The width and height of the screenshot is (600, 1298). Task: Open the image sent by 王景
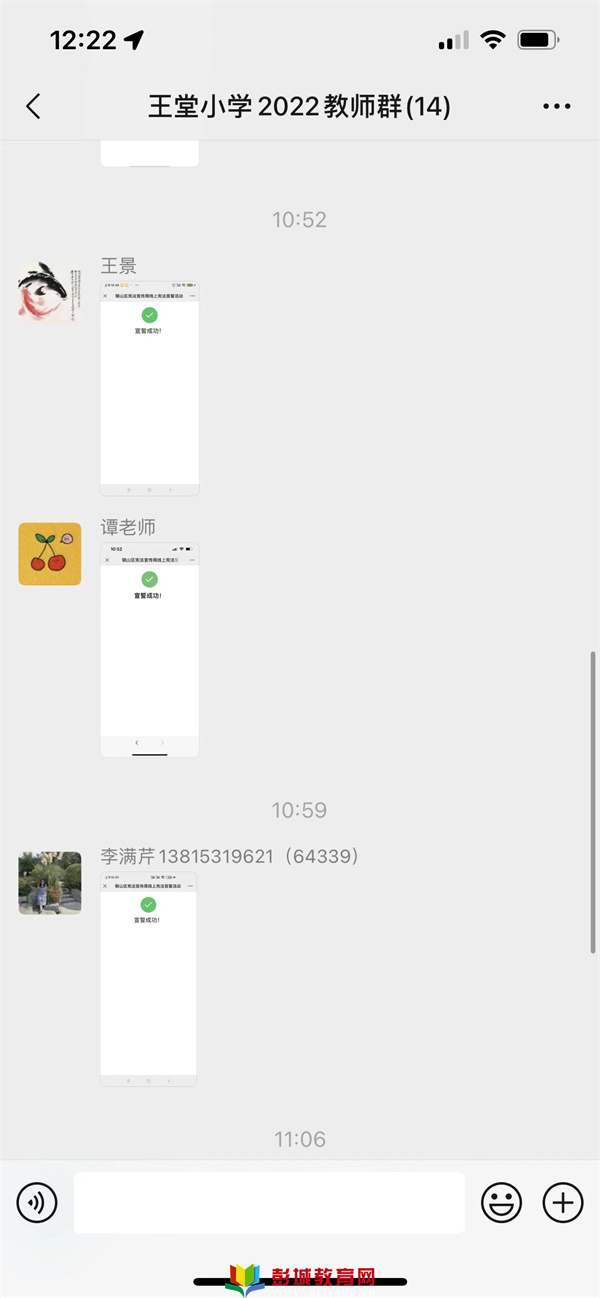149,388
